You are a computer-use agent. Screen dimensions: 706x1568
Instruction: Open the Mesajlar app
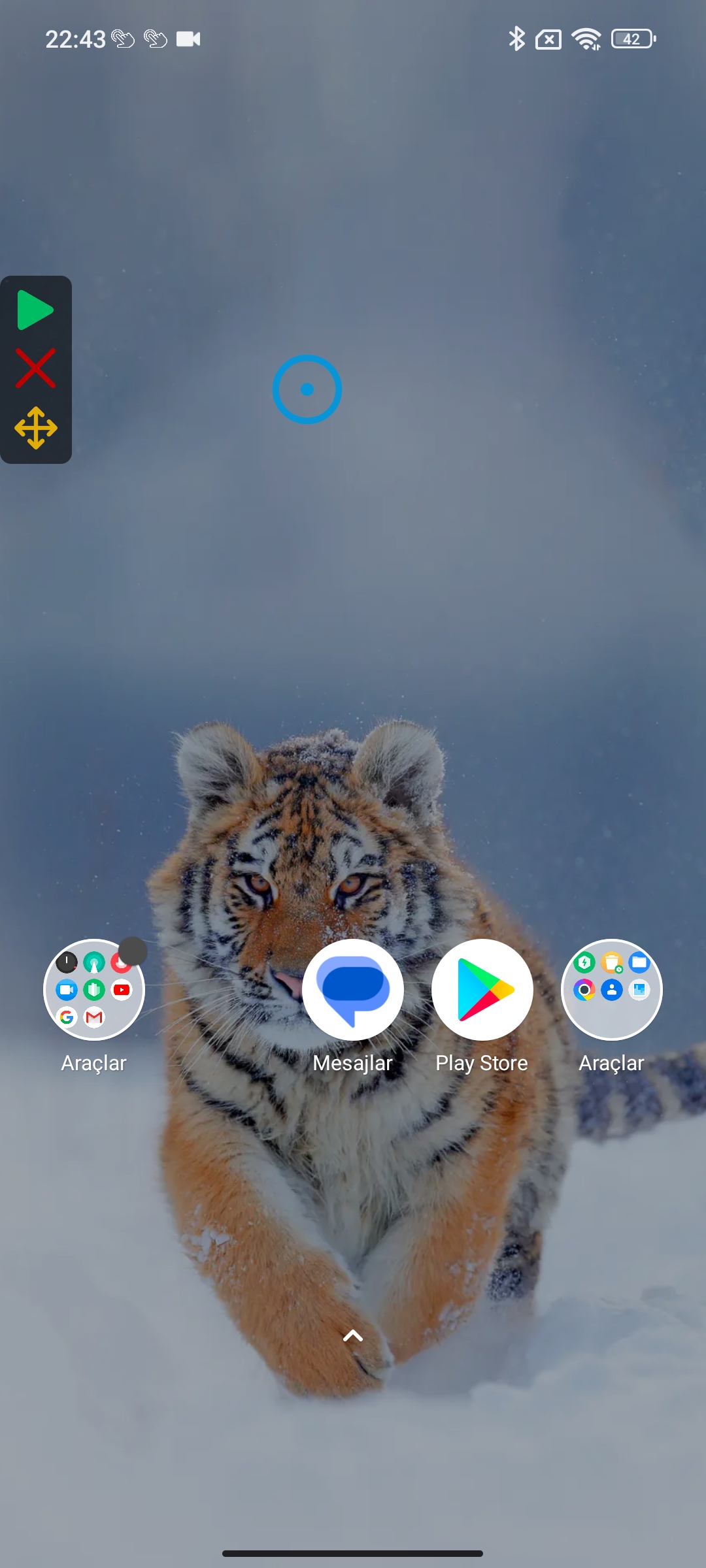coord(353,990)
